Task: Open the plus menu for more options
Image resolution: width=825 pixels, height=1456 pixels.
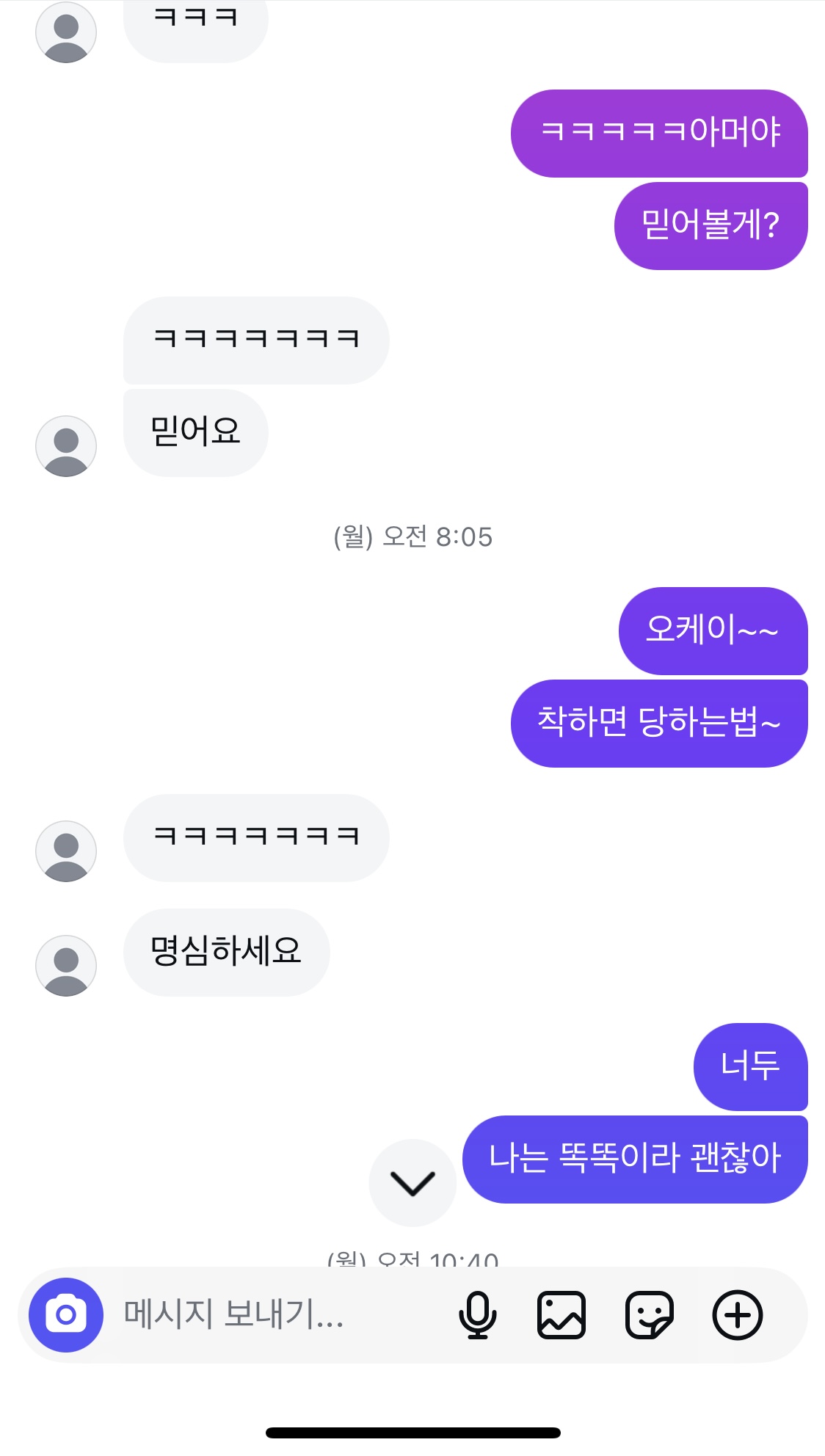Action: [737, 1314]
